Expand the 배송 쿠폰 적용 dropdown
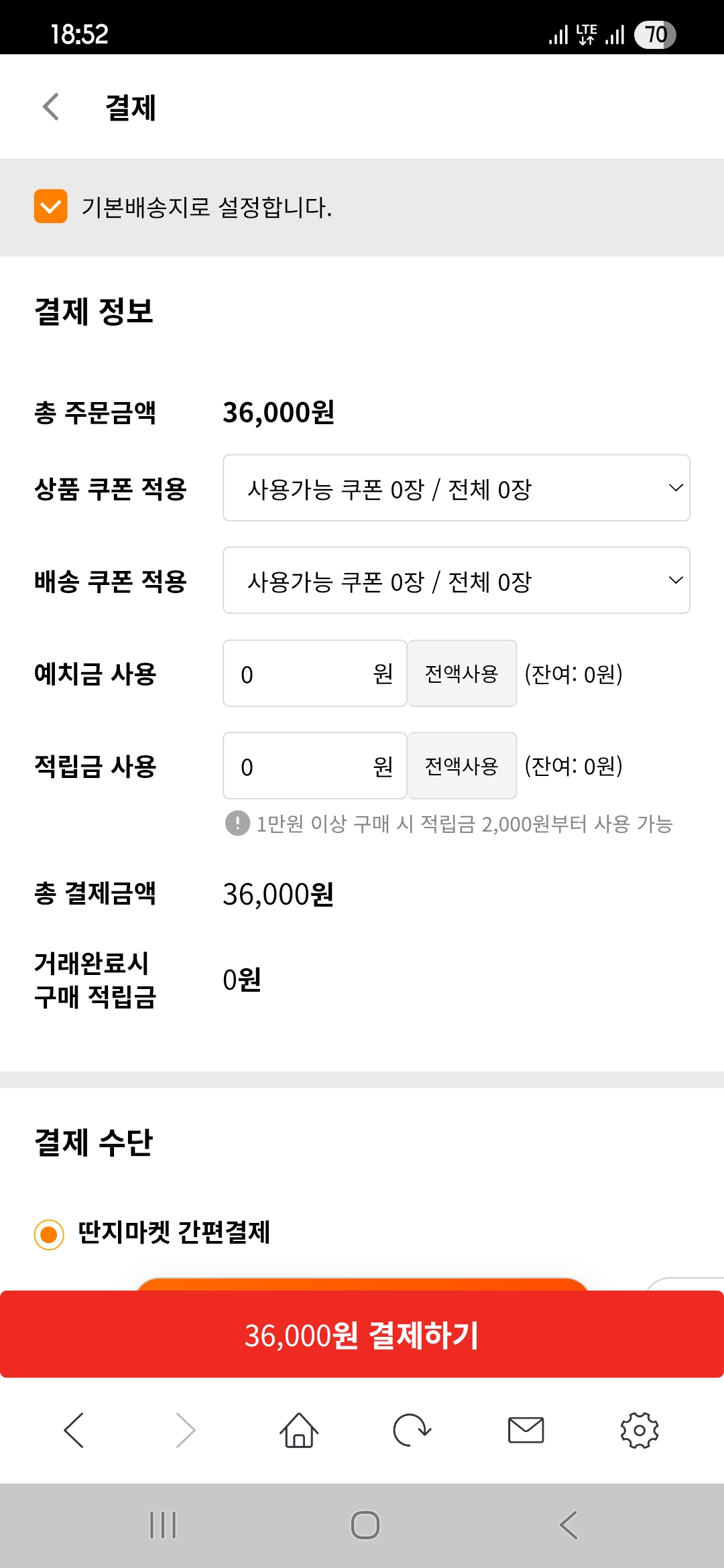The image size is (724, 1568). click(456, 581)
